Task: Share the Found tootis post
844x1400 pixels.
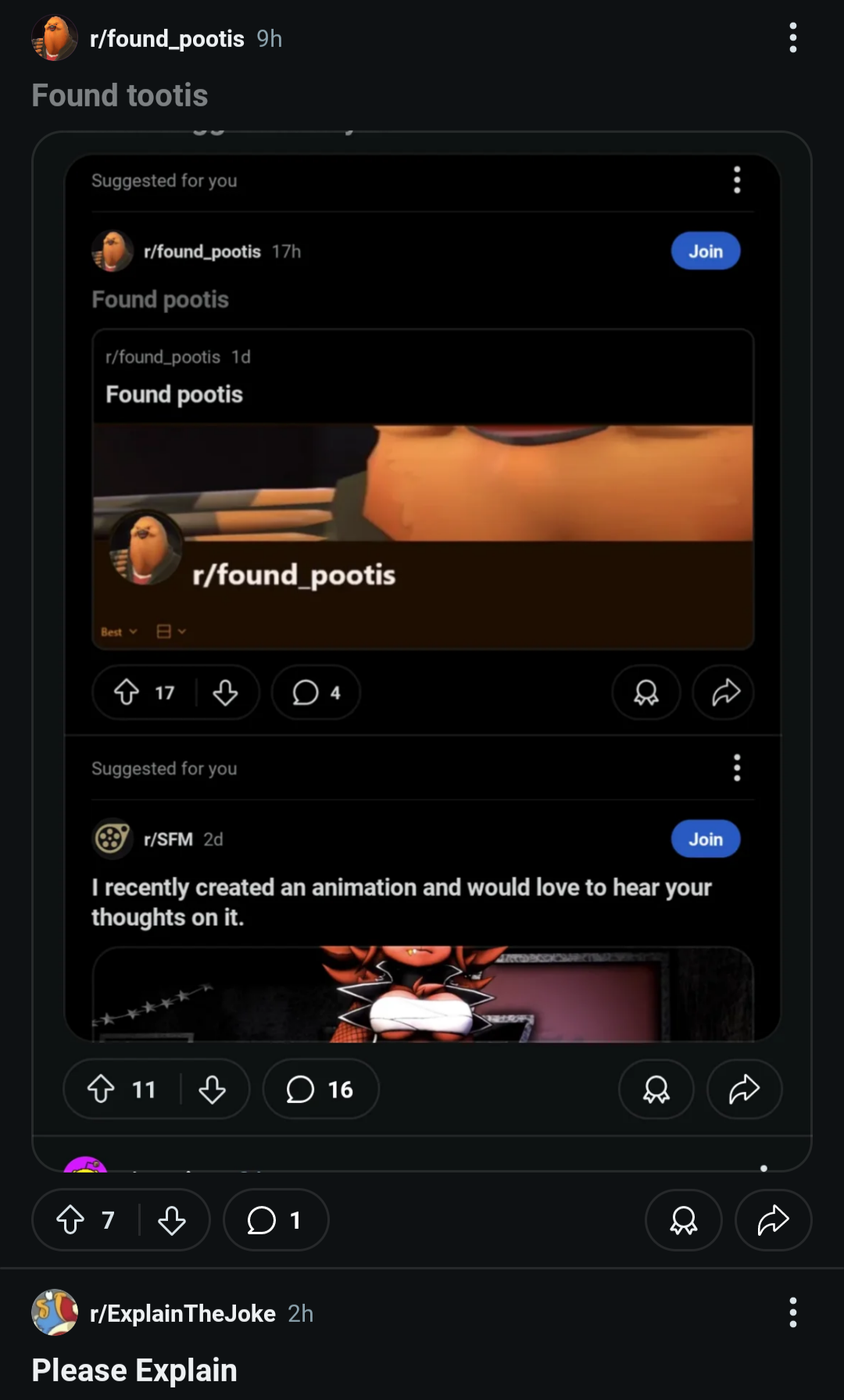Action: [773, 1219]
